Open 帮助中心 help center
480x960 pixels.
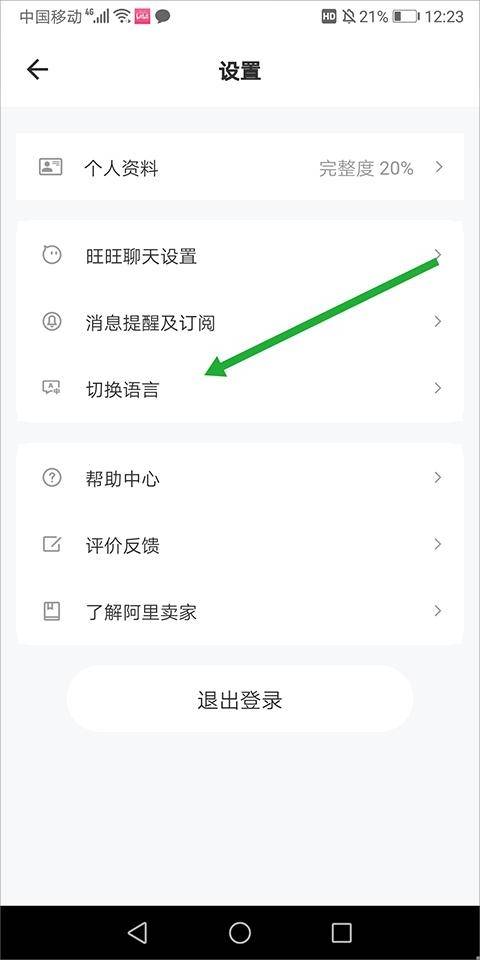(x=239, y=478)
